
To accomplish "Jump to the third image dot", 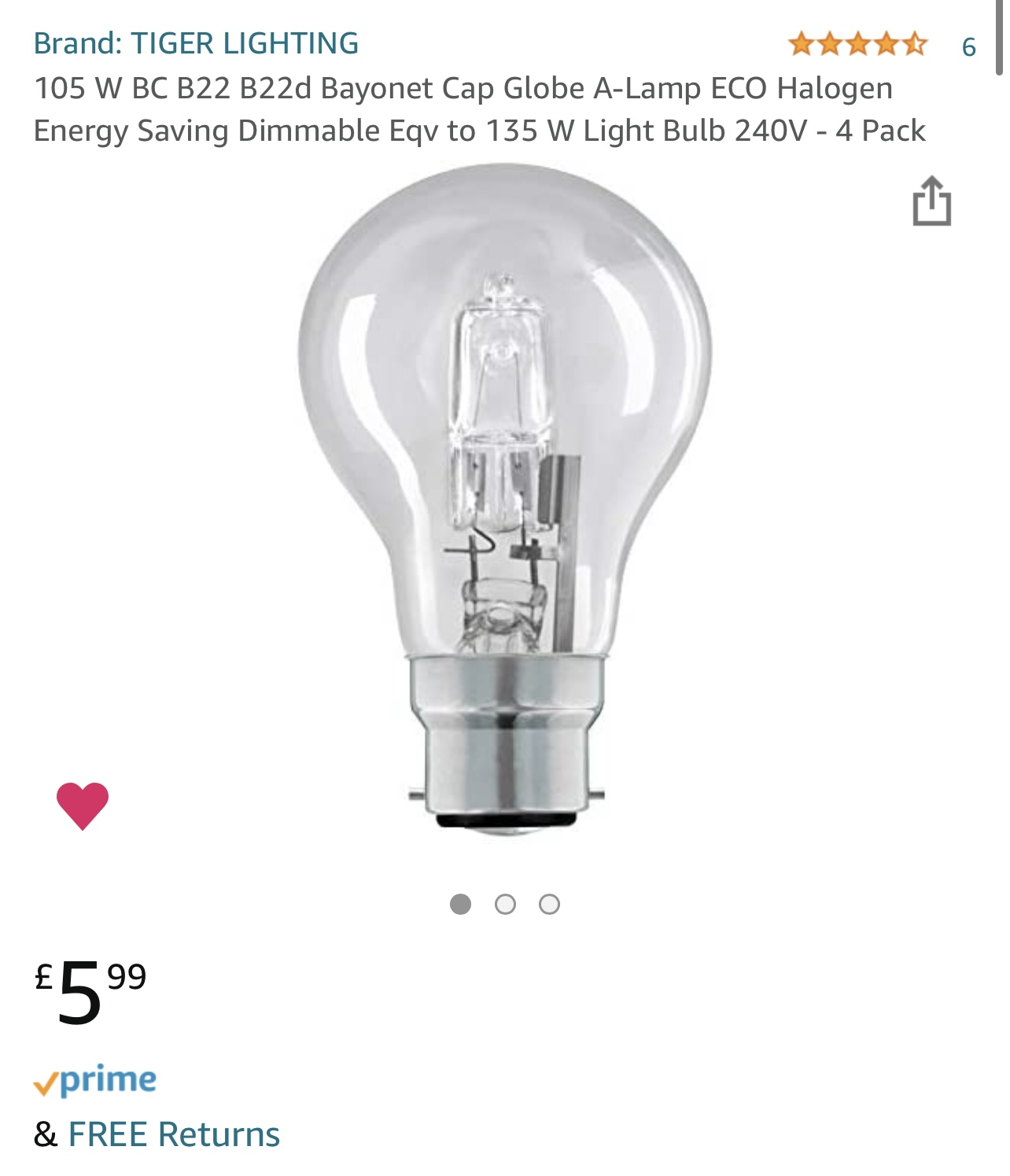I will [549, 905].
